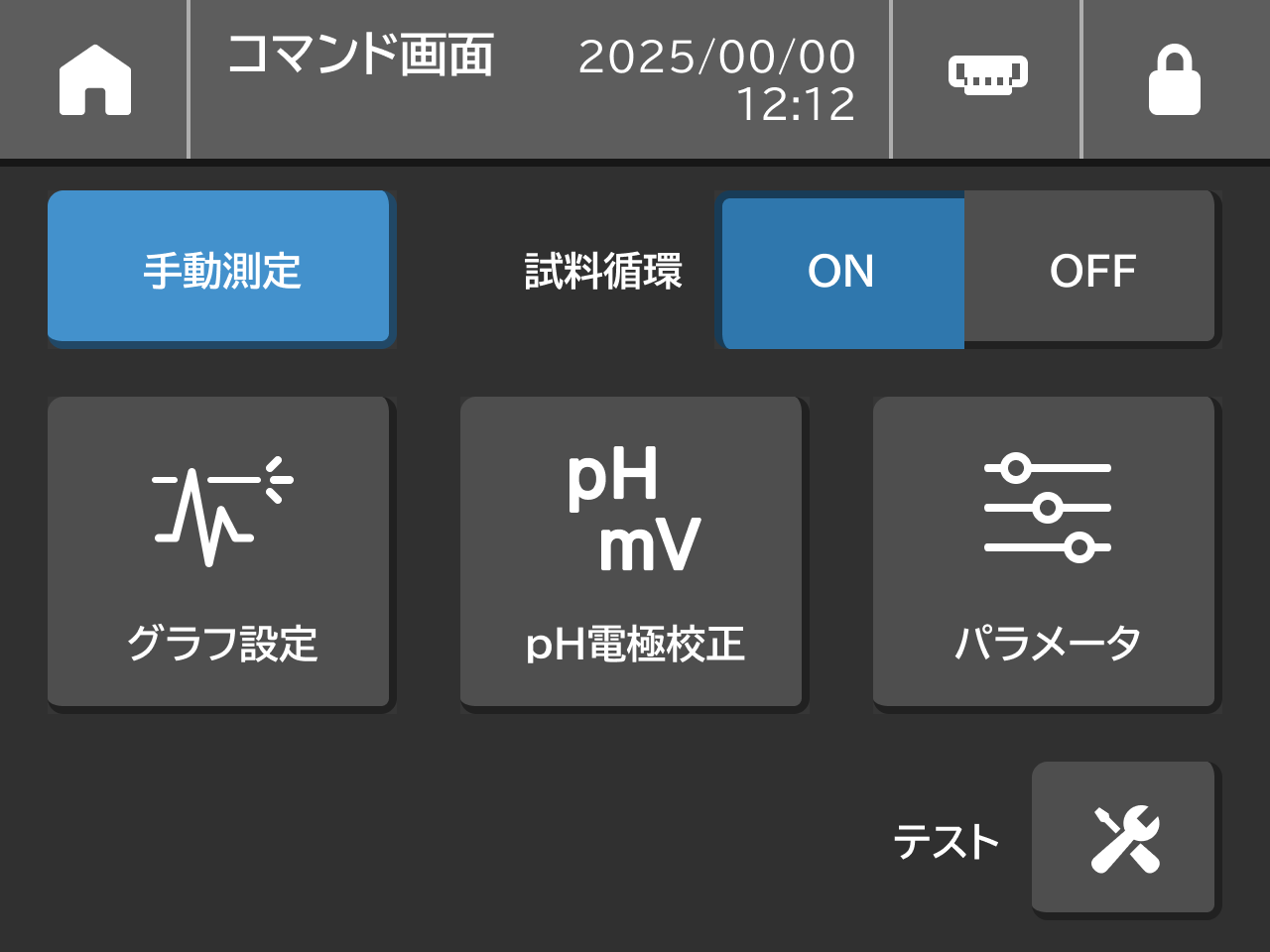
Task: Open グラフ設定 graph settings
Action: pyautogui.click(x=219, y=552)
